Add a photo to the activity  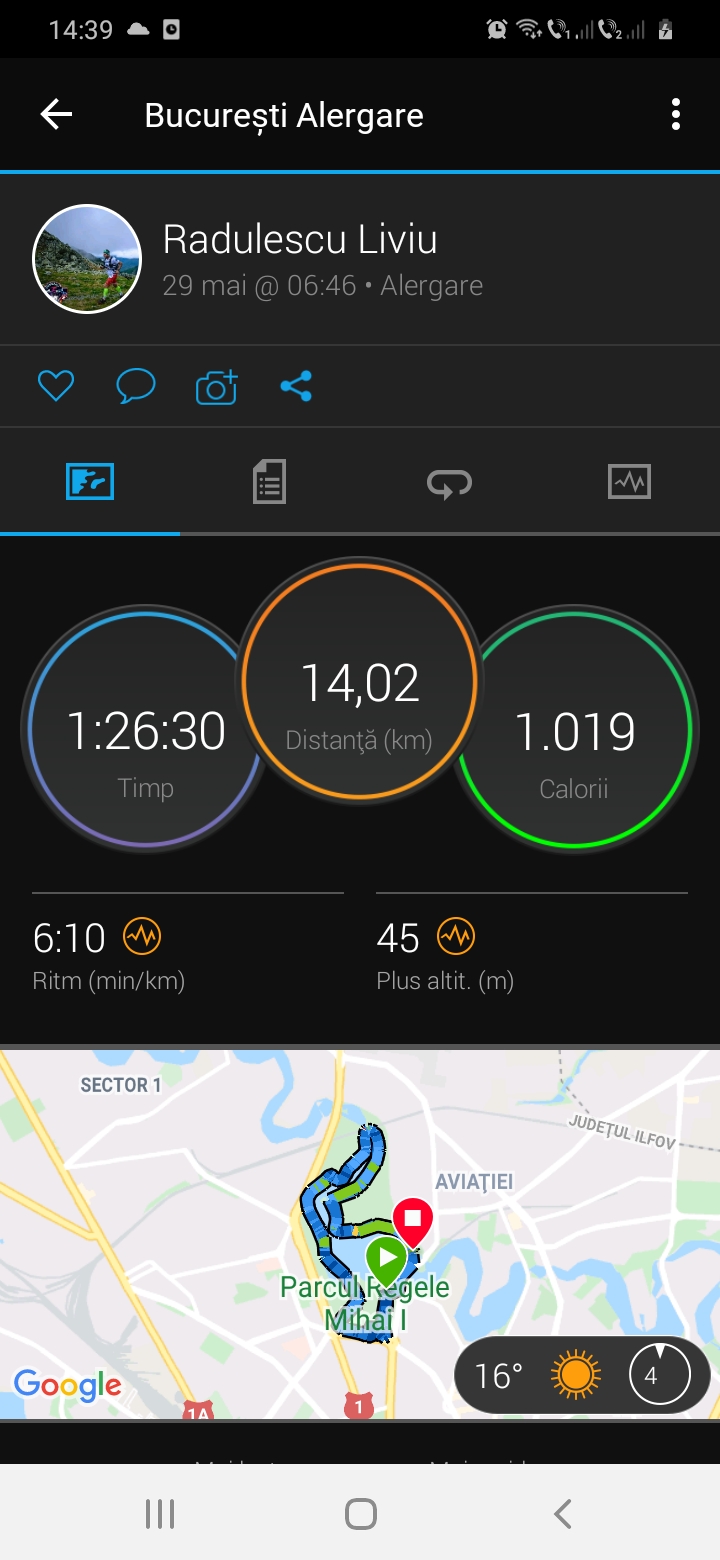tap(216, 387)
